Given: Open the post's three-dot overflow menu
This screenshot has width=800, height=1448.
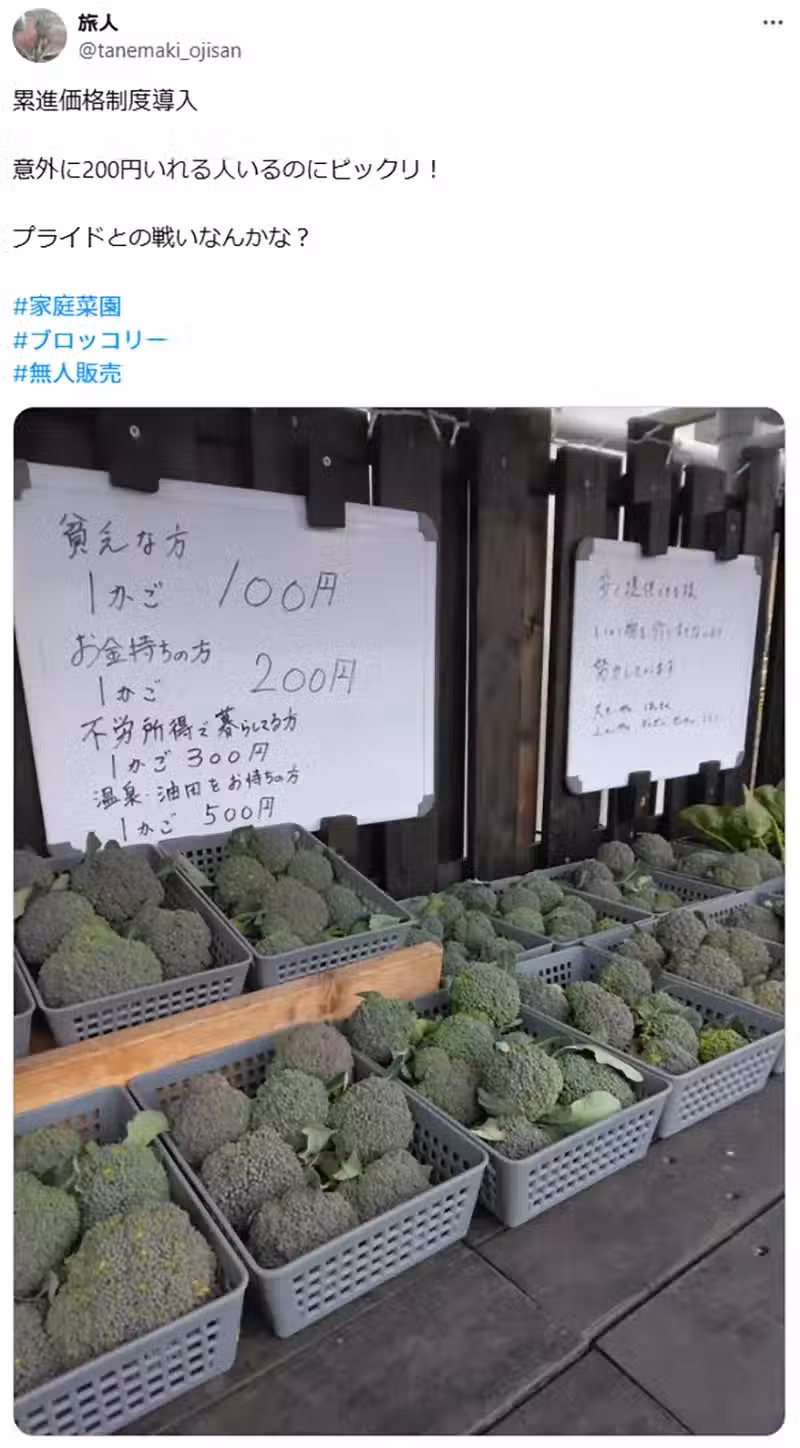Looking at the screenshot, I should [772, 23].
